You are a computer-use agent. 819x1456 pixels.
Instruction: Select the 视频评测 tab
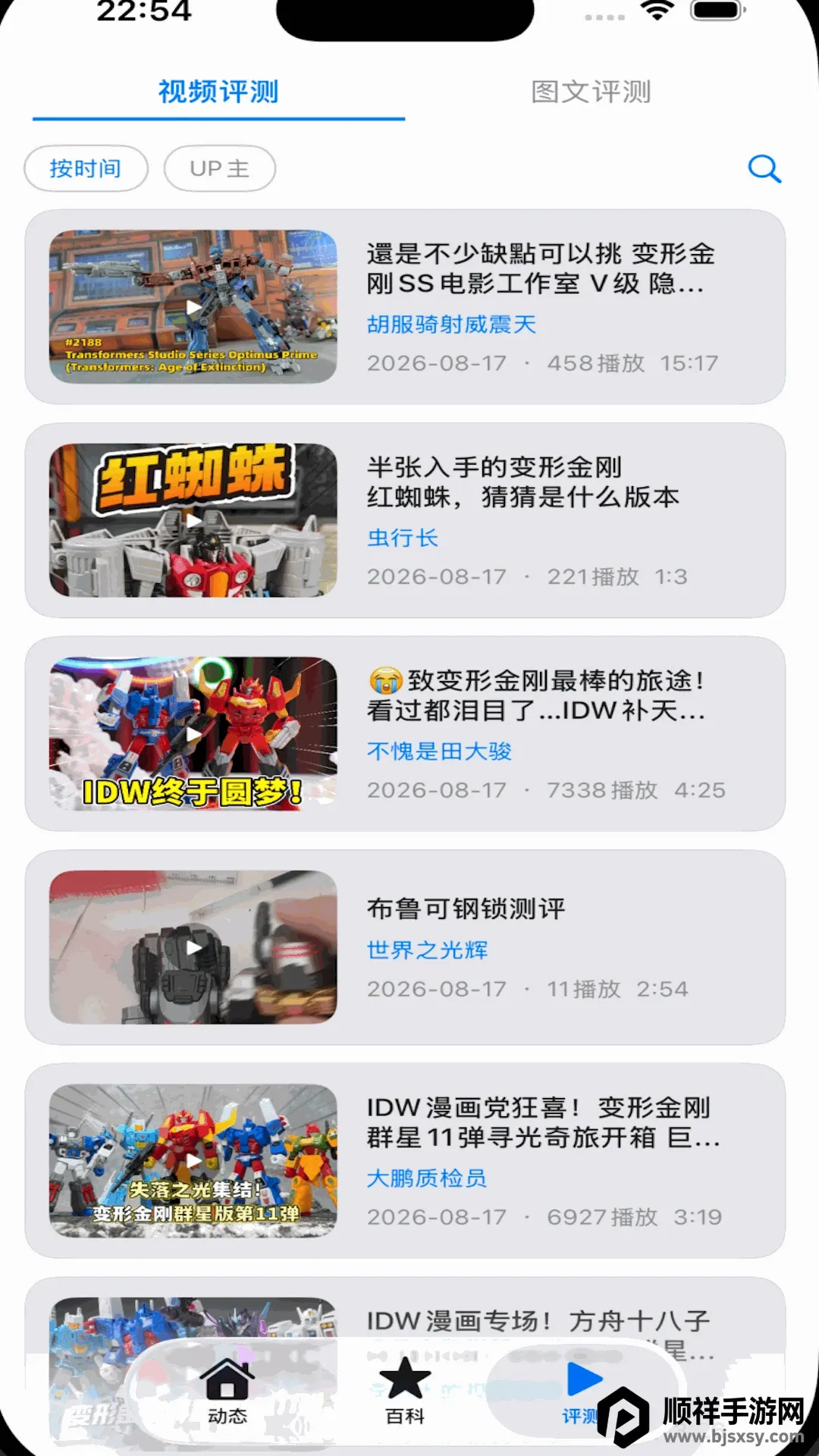218,92
